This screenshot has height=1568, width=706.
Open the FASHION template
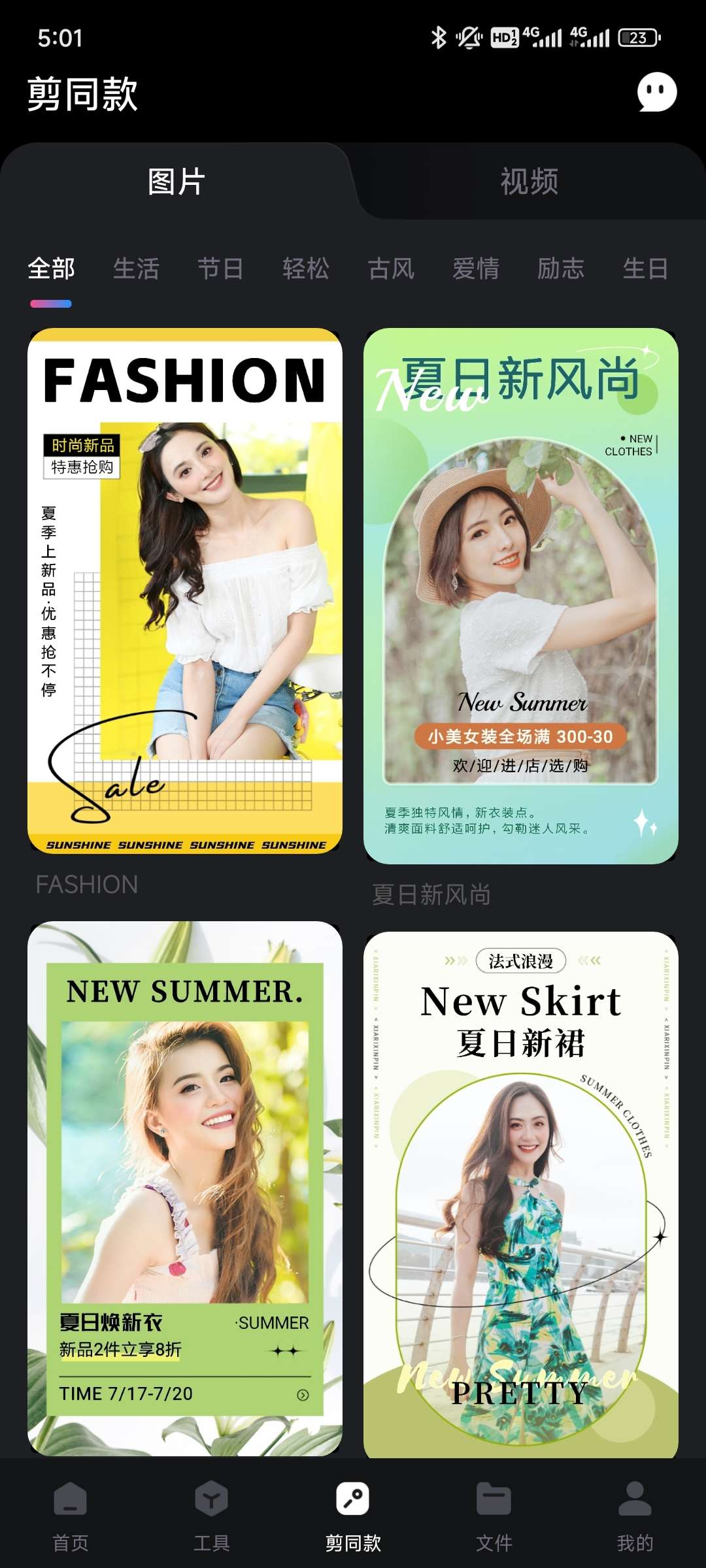(185, 591)
